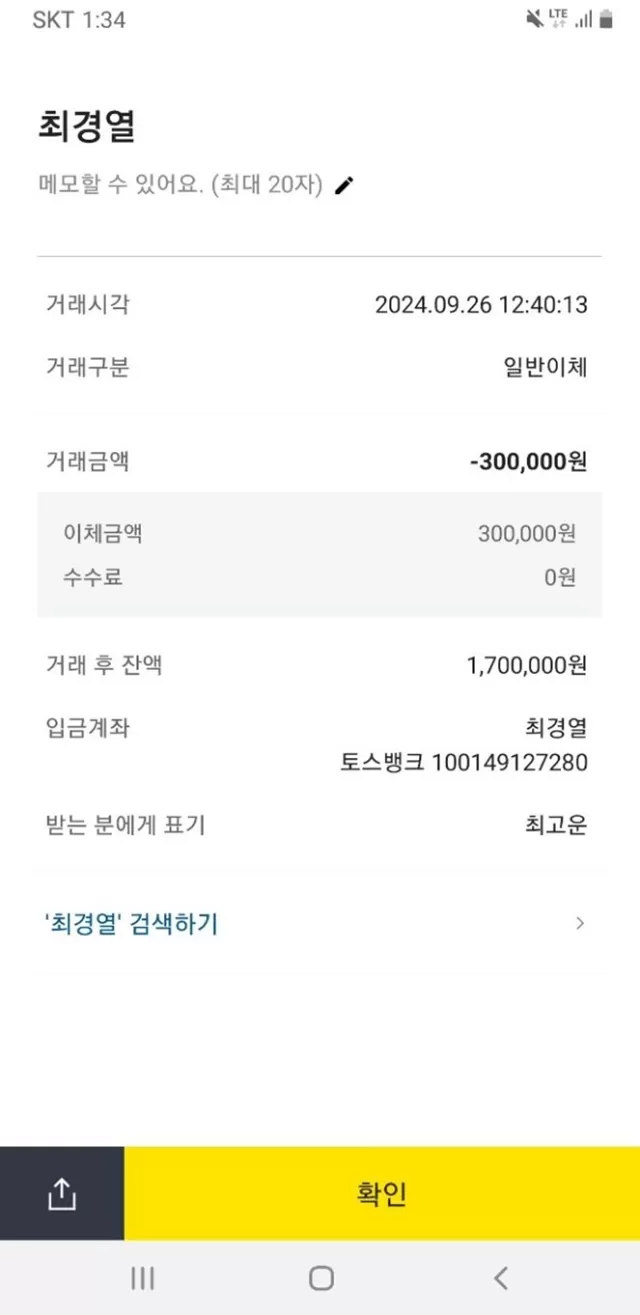
Task: Open '최경열' 검색하기 row
Action: pos(320,923)
